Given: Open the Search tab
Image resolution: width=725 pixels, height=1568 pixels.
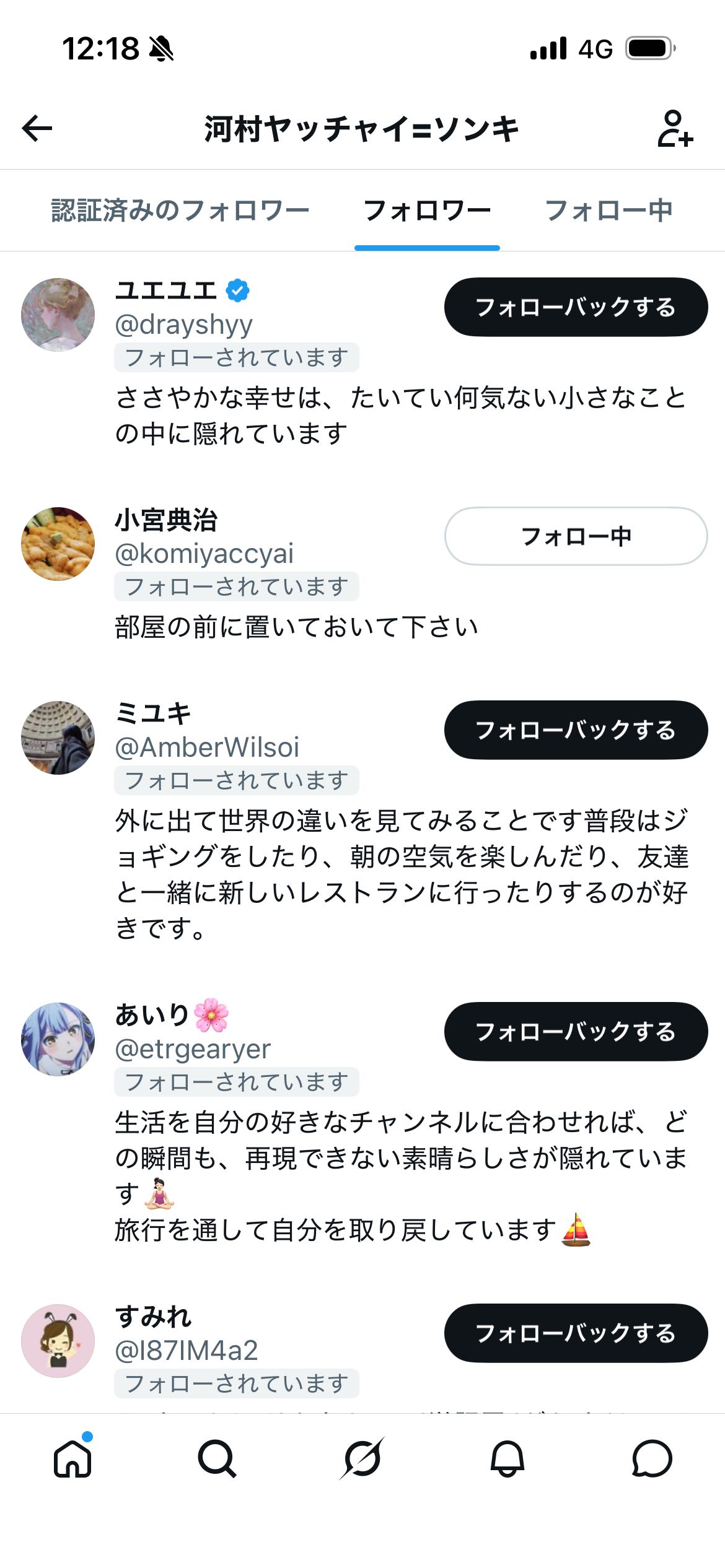Looking at the screenshot, I should [217, 1458].
